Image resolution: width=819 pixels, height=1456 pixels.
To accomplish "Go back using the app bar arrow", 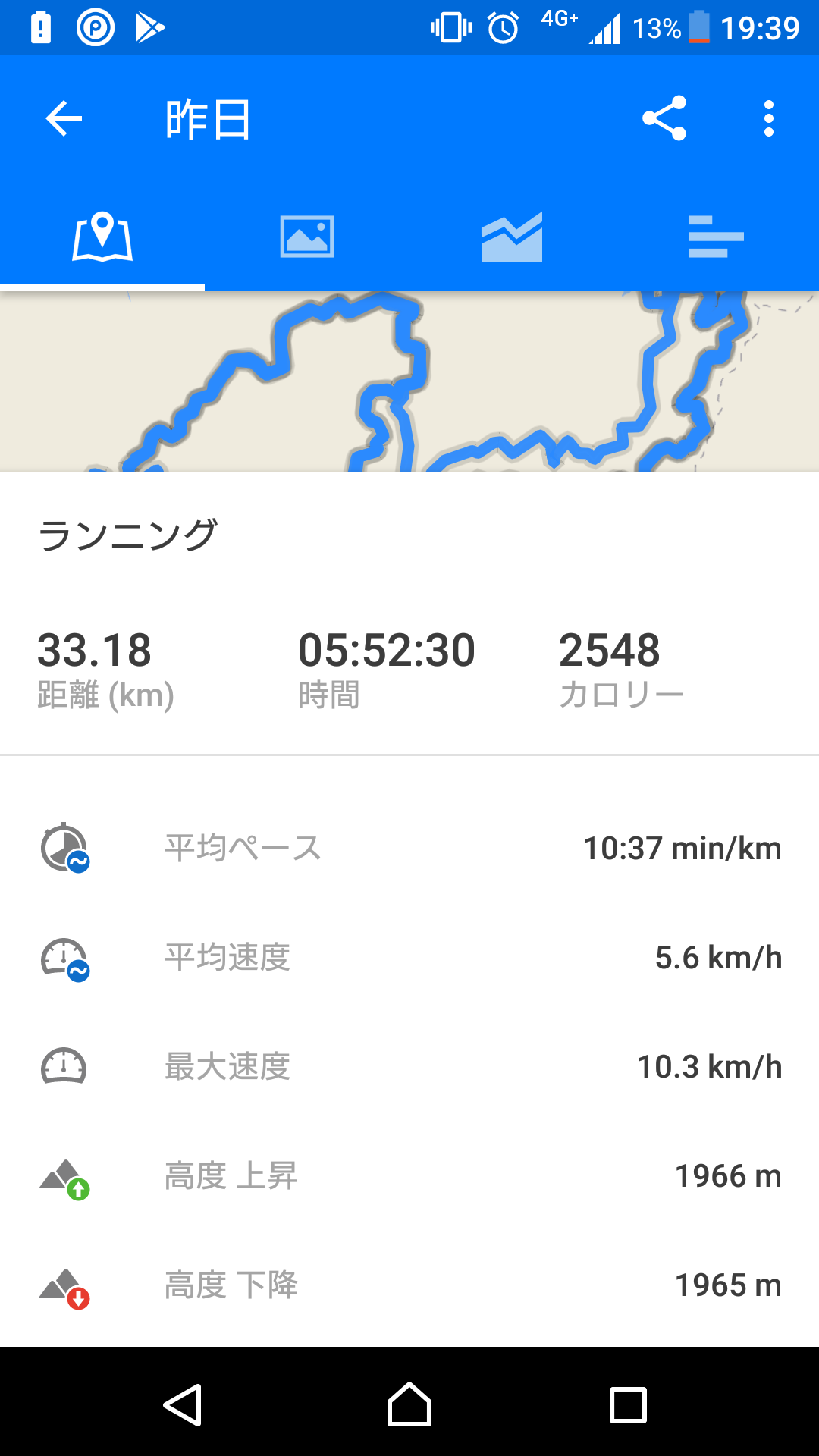I will tap(64, 119).
